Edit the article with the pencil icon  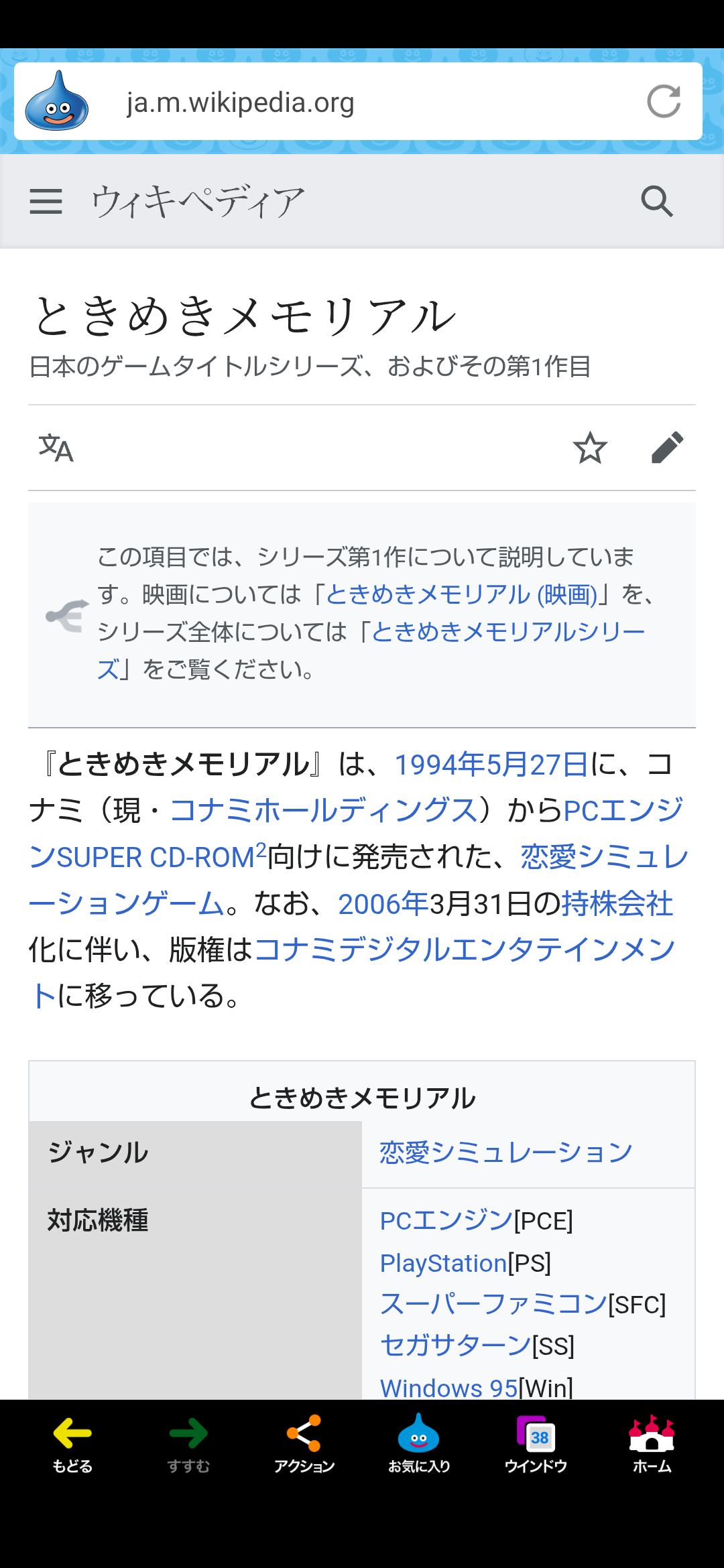tap(668, 448)
